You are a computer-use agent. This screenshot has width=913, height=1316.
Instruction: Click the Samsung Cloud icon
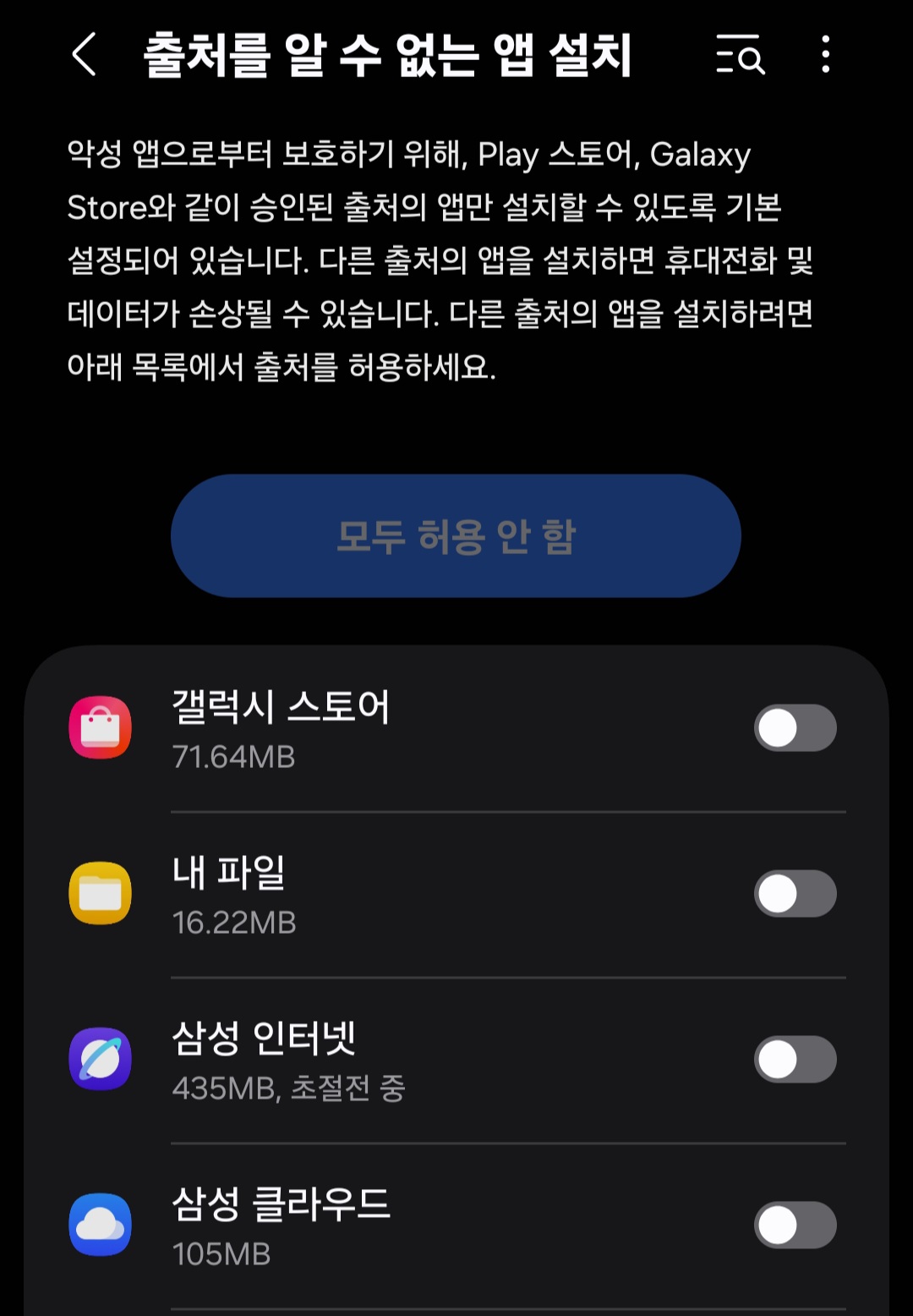[100, 1225]
